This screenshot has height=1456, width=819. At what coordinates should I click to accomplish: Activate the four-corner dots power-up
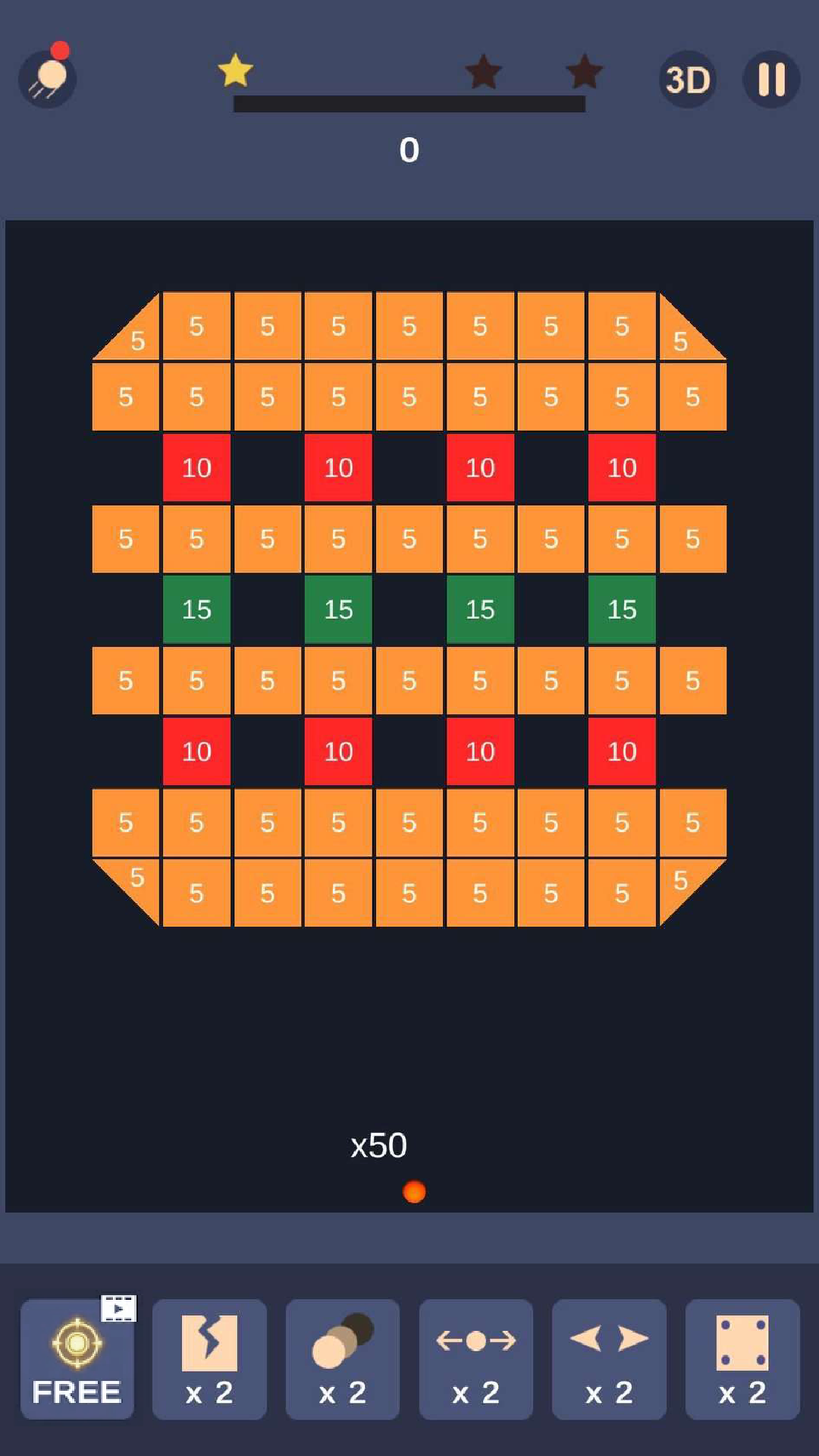tap(742, 1359)
